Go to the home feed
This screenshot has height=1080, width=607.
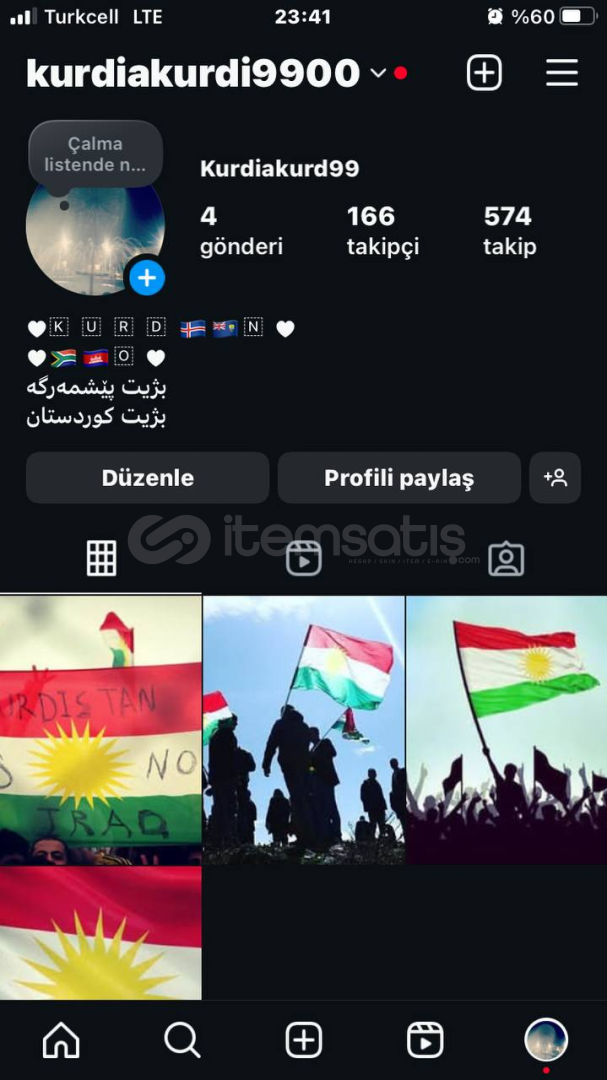61,1041
